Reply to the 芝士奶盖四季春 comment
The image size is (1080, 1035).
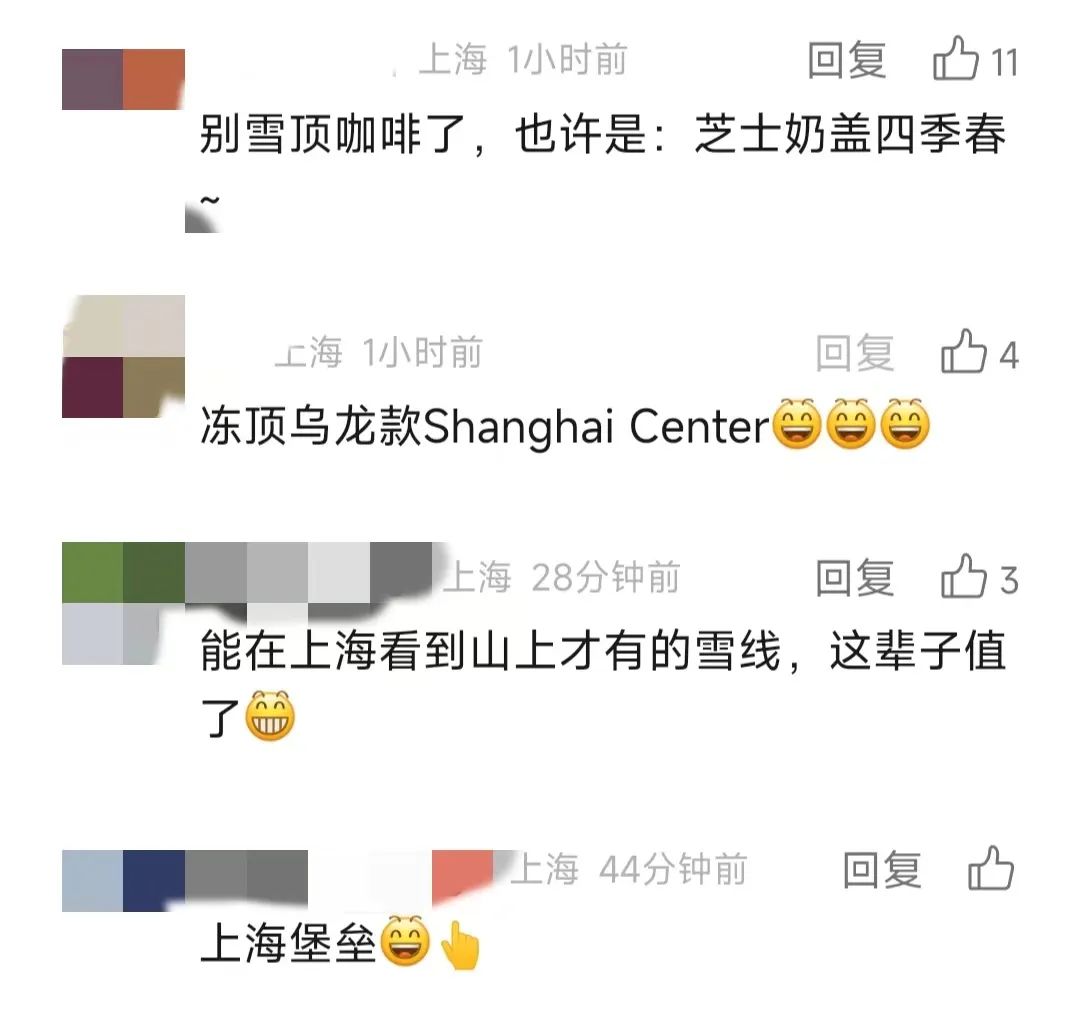pos(846,62)
